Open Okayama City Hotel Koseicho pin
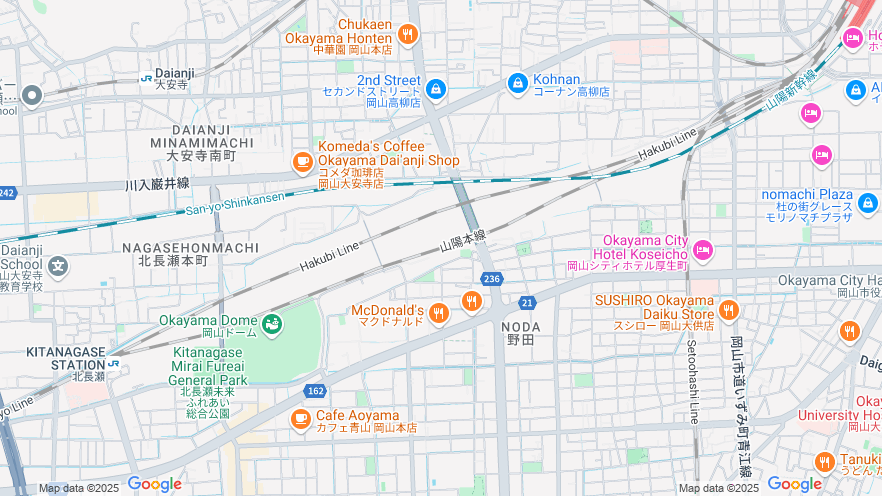Viewport: 882px width, 496px height. (702, 248)
